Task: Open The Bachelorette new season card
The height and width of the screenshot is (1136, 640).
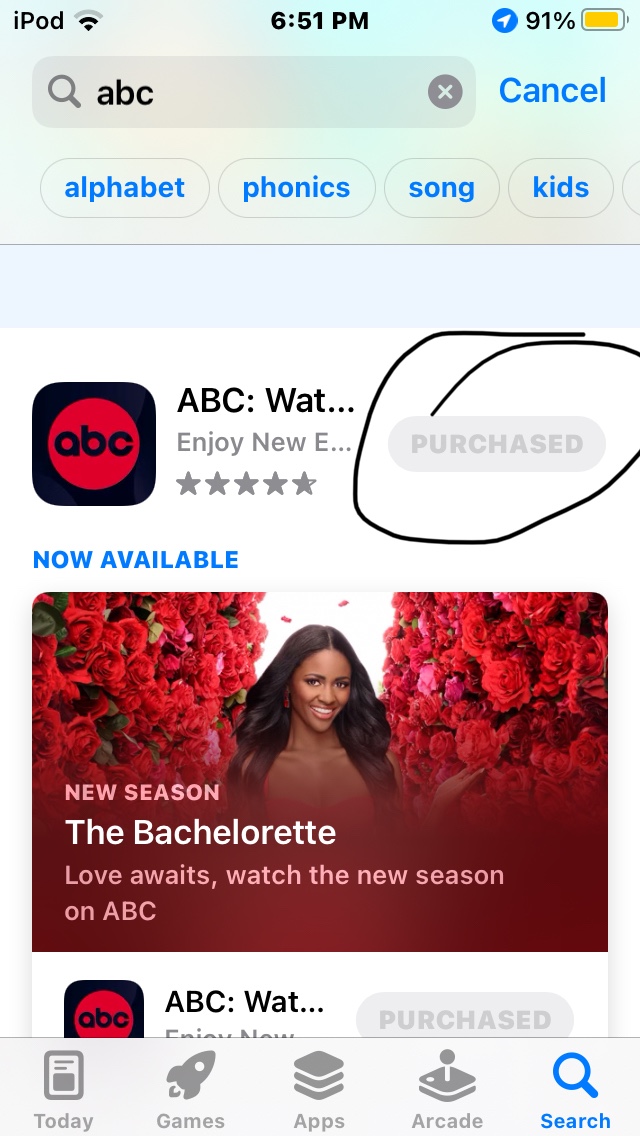Action: [x=320, y=770]
